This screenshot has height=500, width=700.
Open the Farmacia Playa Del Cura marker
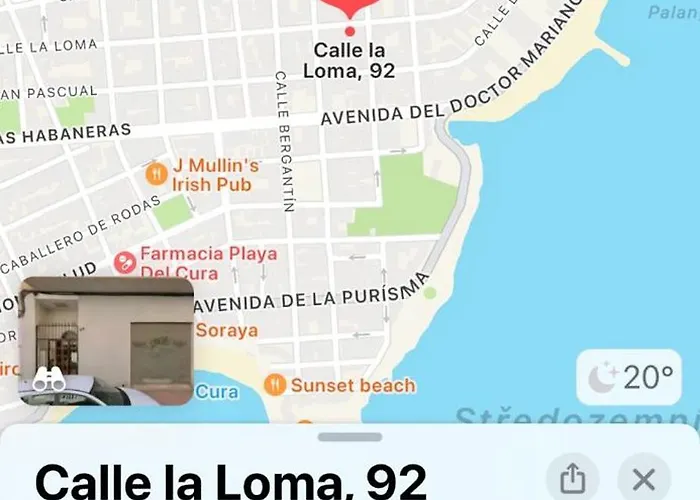point(125,262)
